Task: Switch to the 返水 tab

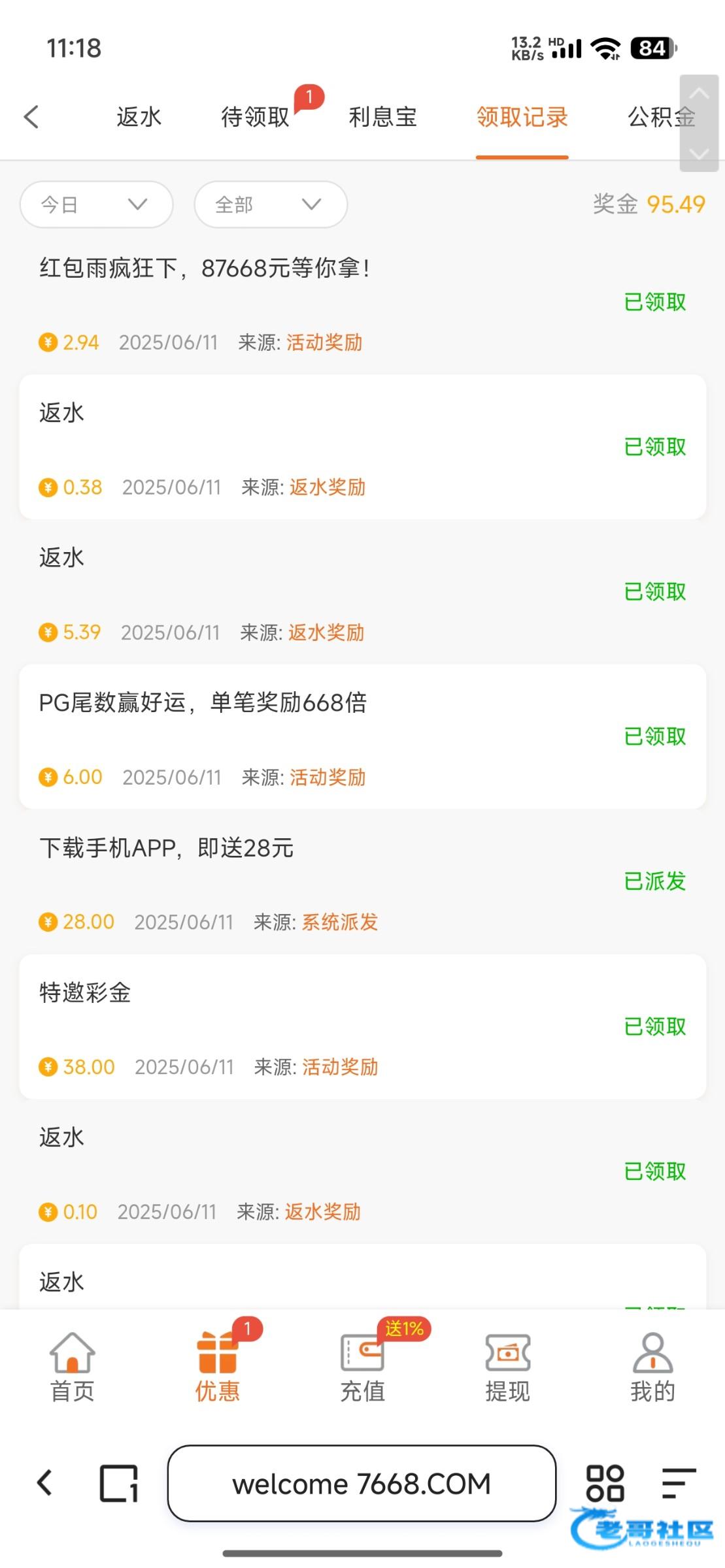Action: 139,117
